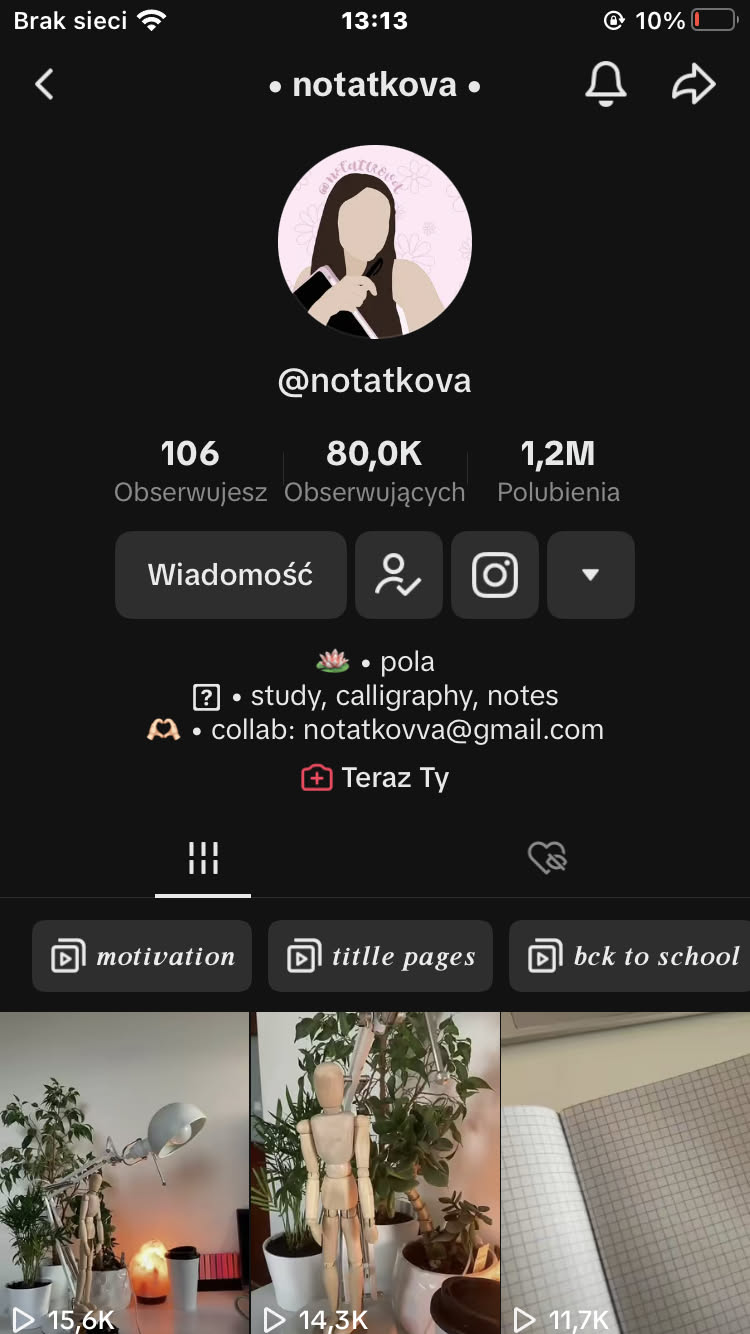The height and width of the screenshot is (1334, 750).
Task: Open the 80,0K Obserwujących followers list
Action: click(375, 470)
